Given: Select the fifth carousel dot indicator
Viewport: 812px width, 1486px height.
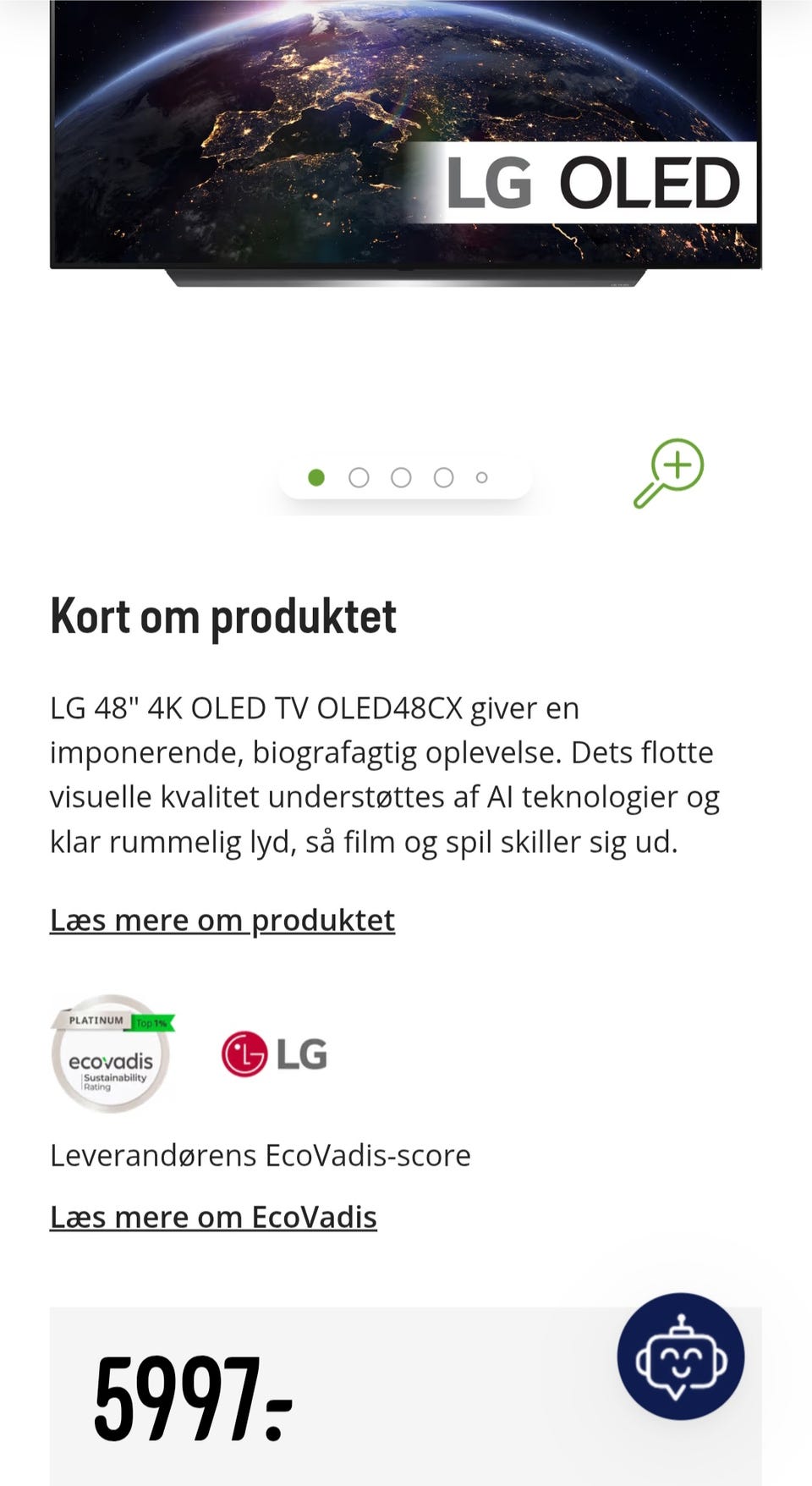Looking at the screenshot, I should (x=480, y=476).
